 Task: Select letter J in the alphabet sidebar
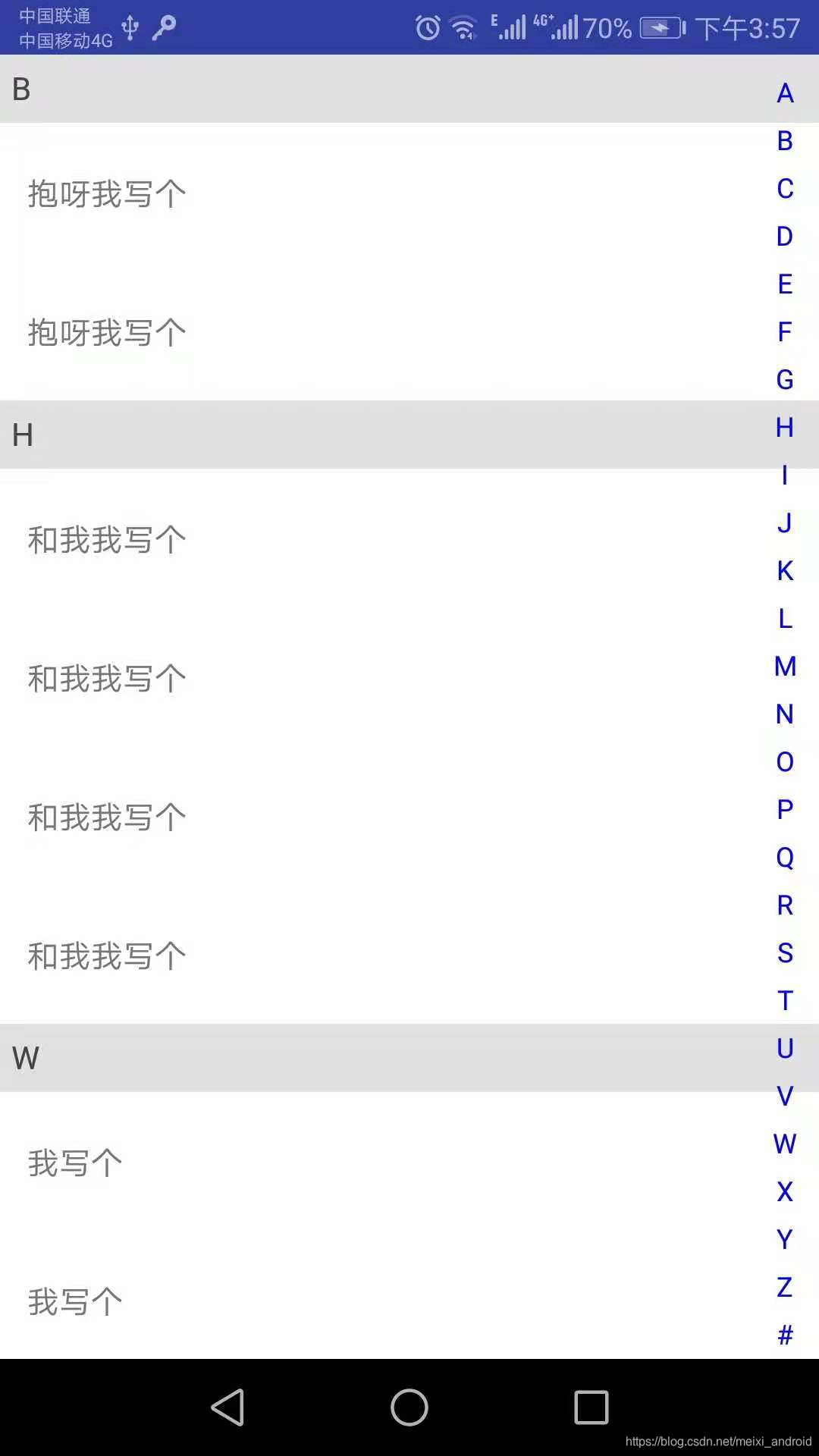[x=785, y=523]
